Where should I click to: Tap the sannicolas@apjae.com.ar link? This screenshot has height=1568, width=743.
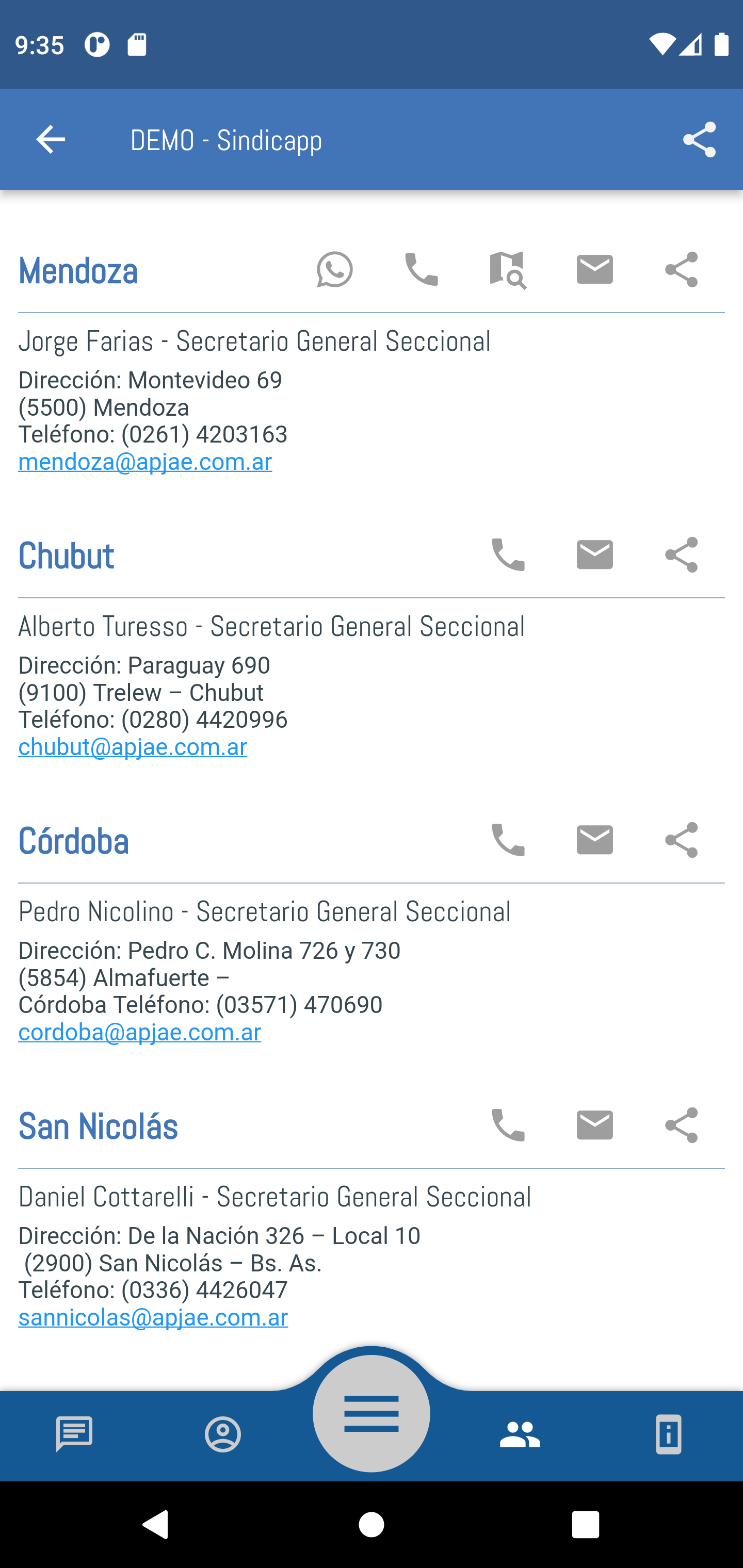[x=153, y=1317]
